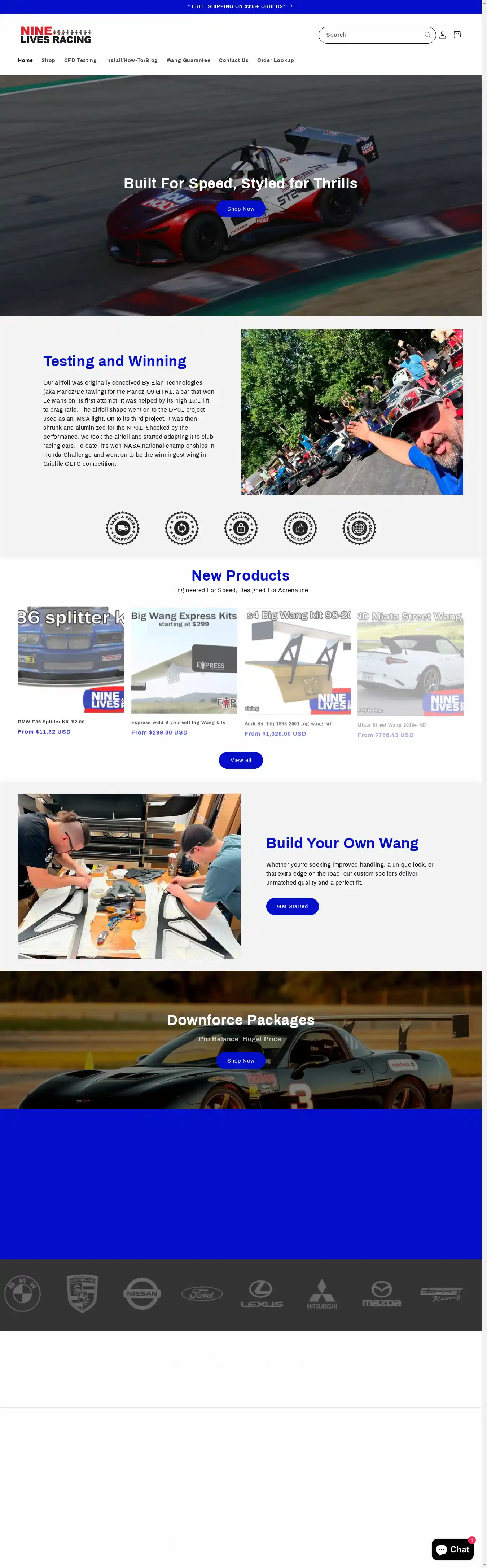Tap View all new products

(x=241, y=760)
